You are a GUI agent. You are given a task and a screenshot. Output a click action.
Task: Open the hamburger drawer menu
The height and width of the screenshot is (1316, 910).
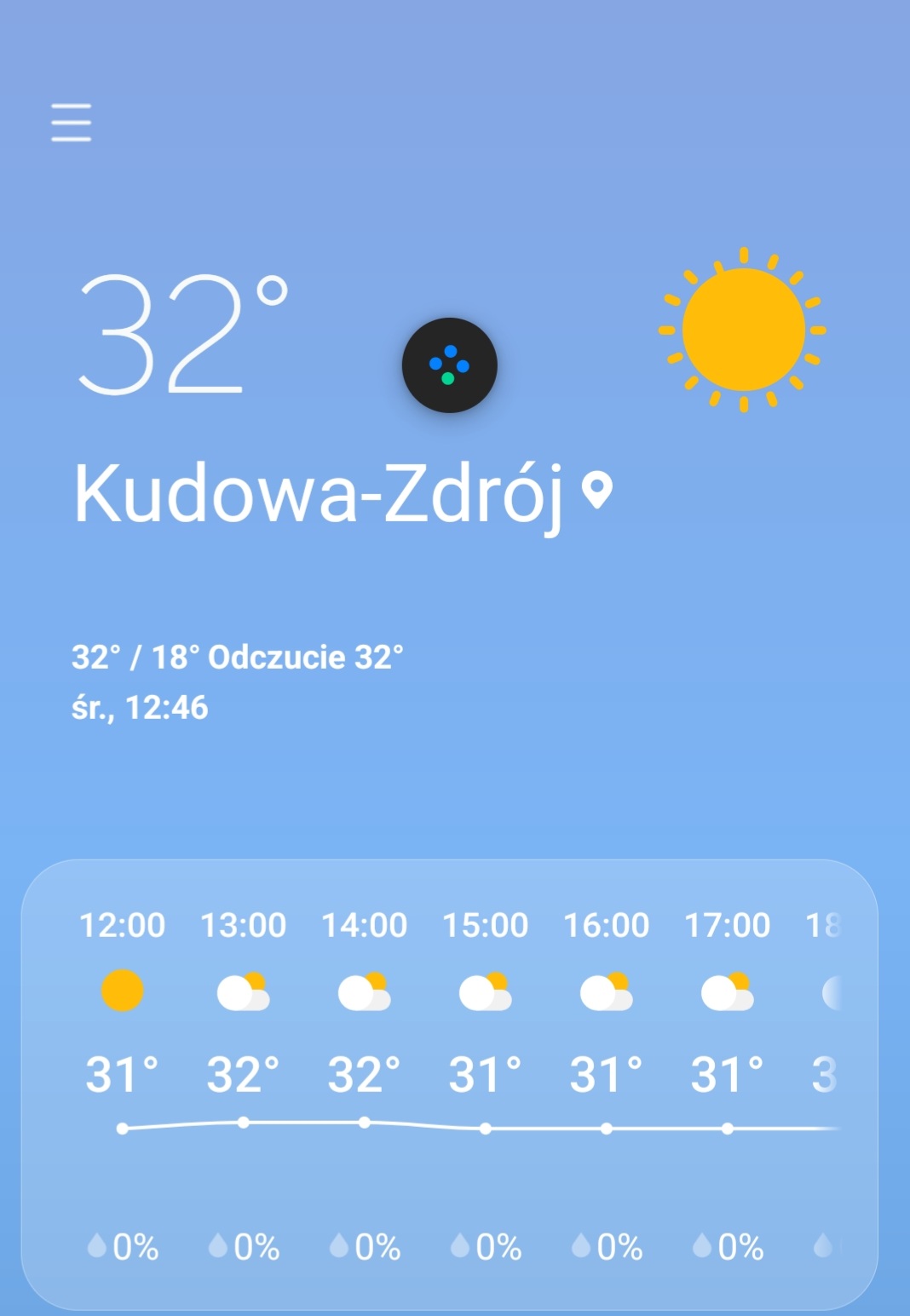coord(71,123)
